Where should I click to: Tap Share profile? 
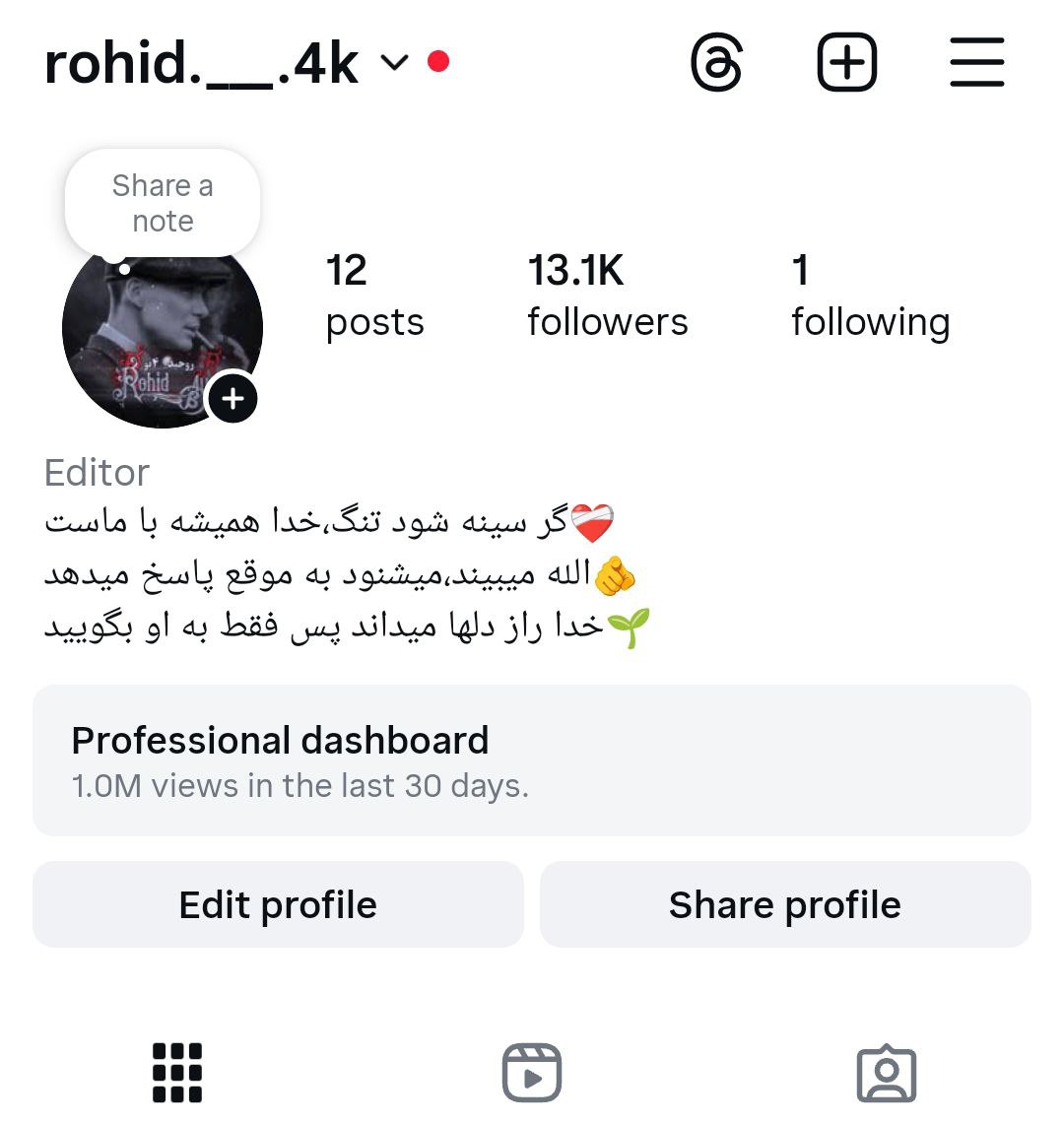pyautogui.click(x=785, y=904)
